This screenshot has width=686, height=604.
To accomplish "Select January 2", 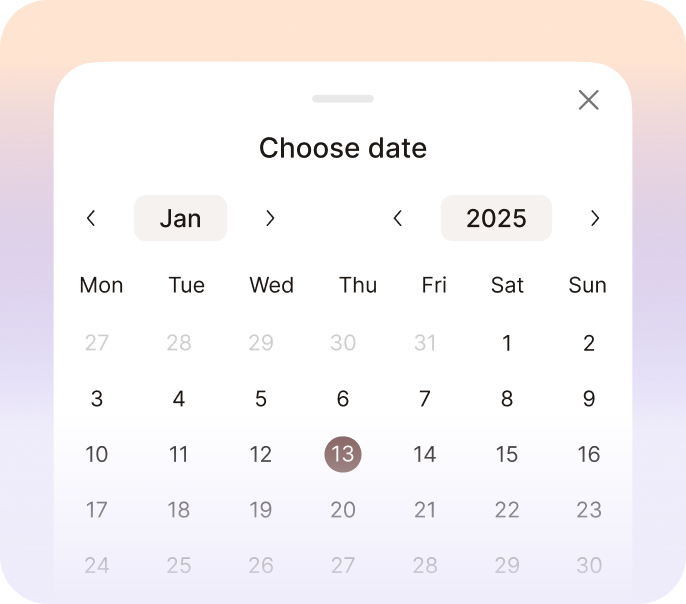I will click(x=589, y=343).
